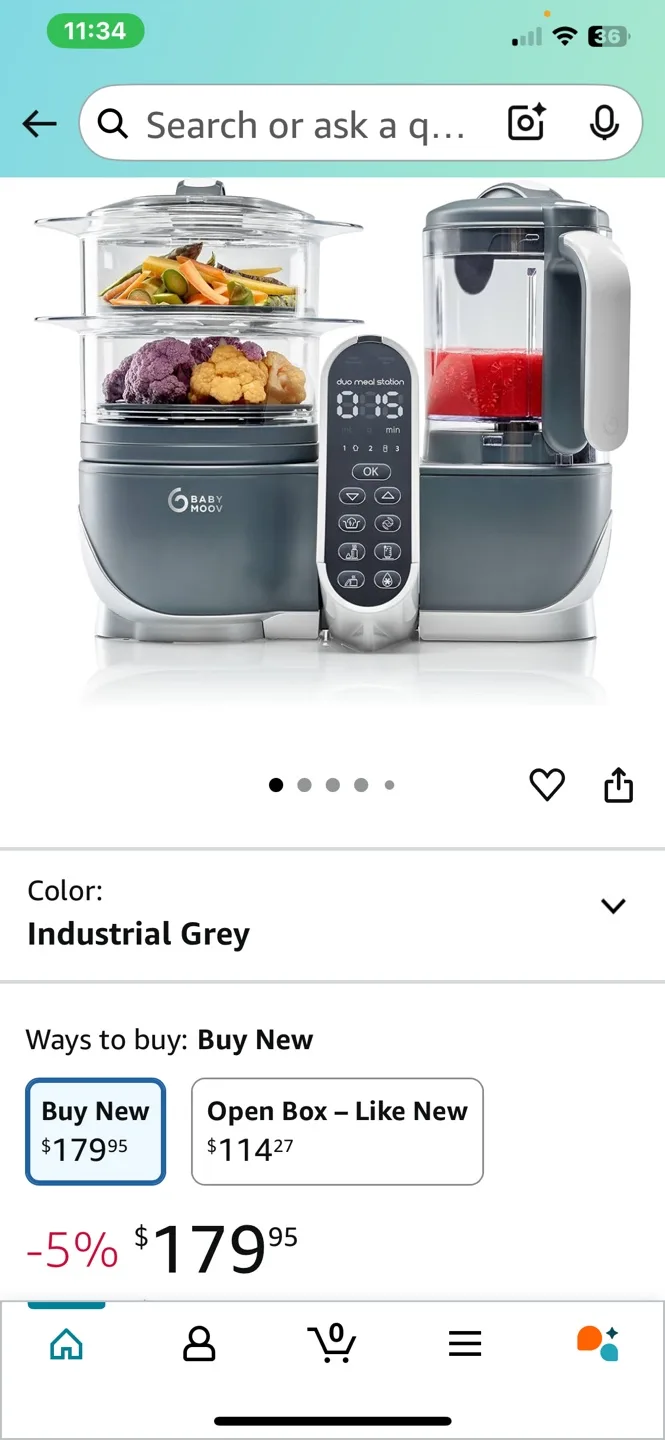
Task: Go back using the arrow
Action: pyautogui.click(x=40, y=124)
